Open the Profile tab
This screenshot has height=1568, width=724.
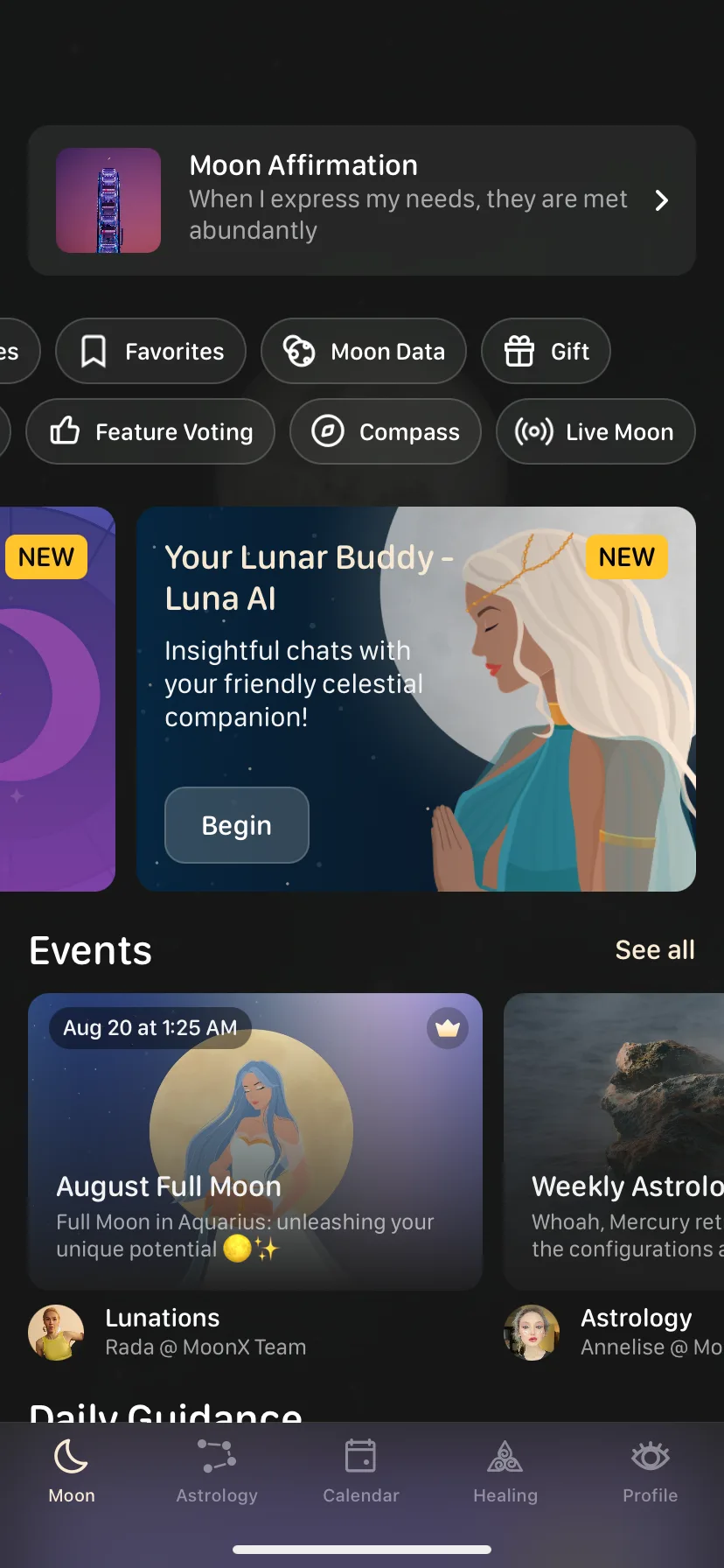pos(650,1472)
